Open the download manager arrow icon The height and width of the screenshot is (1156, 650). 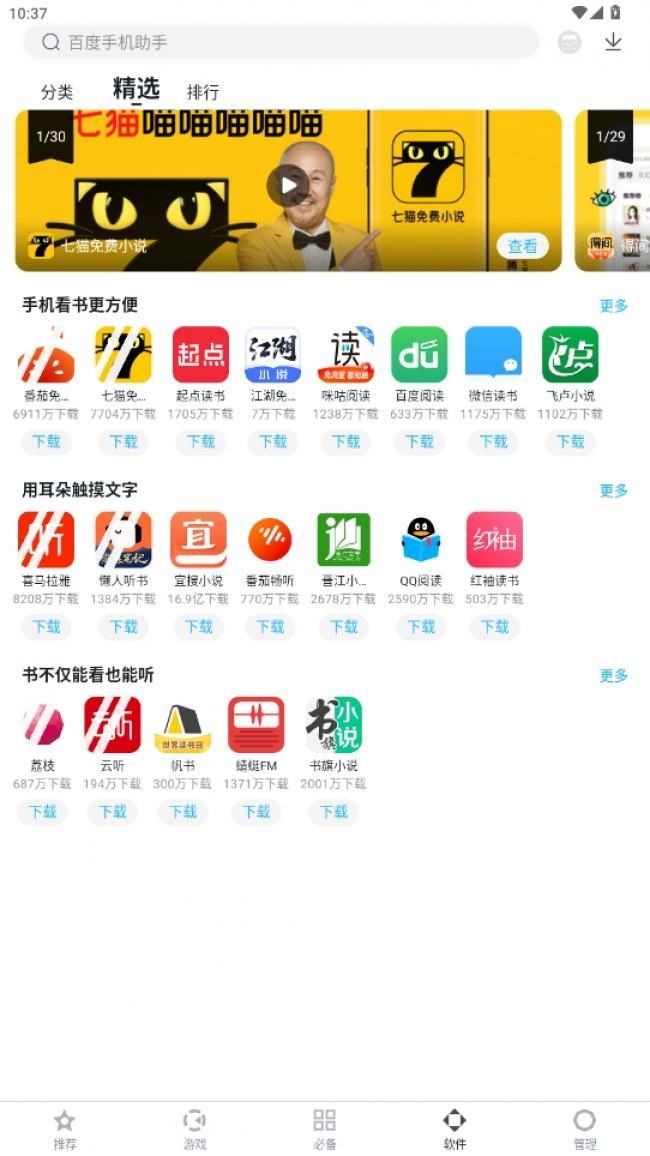[x=613, y=42]
